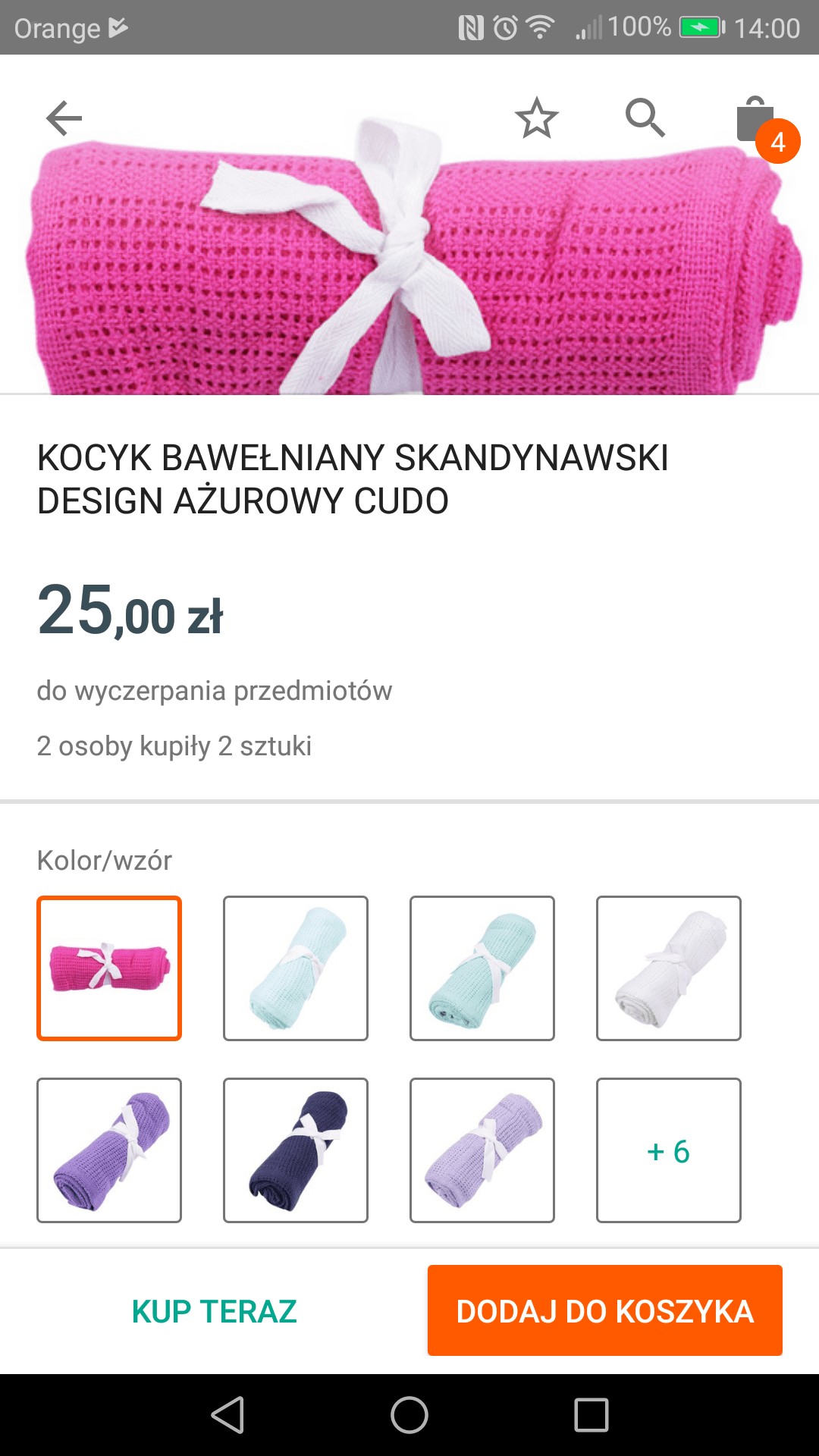
Task: Go back to the previous screen
Action: click(x=64, y=118)
